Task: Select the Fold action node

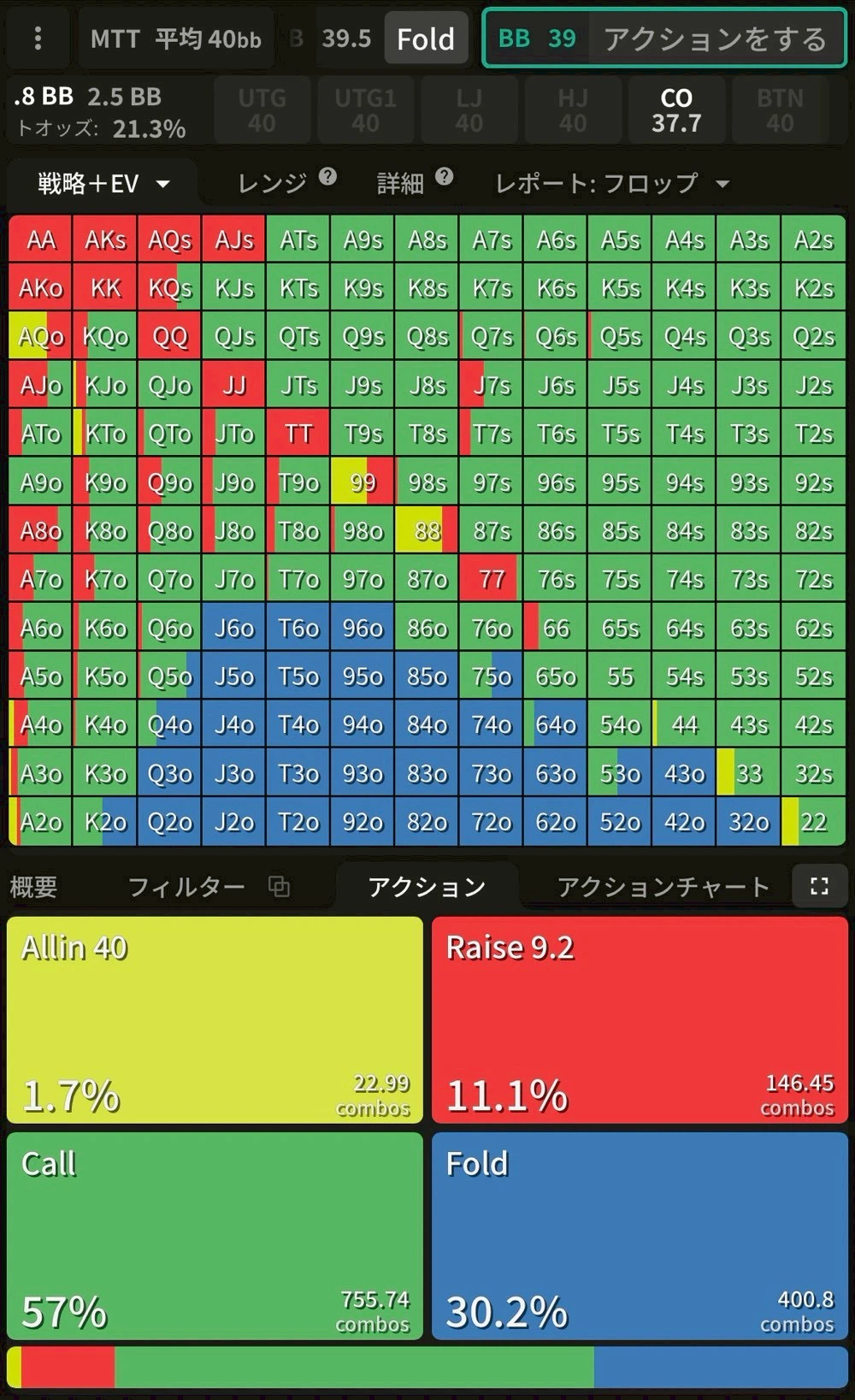Action: point(425,38)
